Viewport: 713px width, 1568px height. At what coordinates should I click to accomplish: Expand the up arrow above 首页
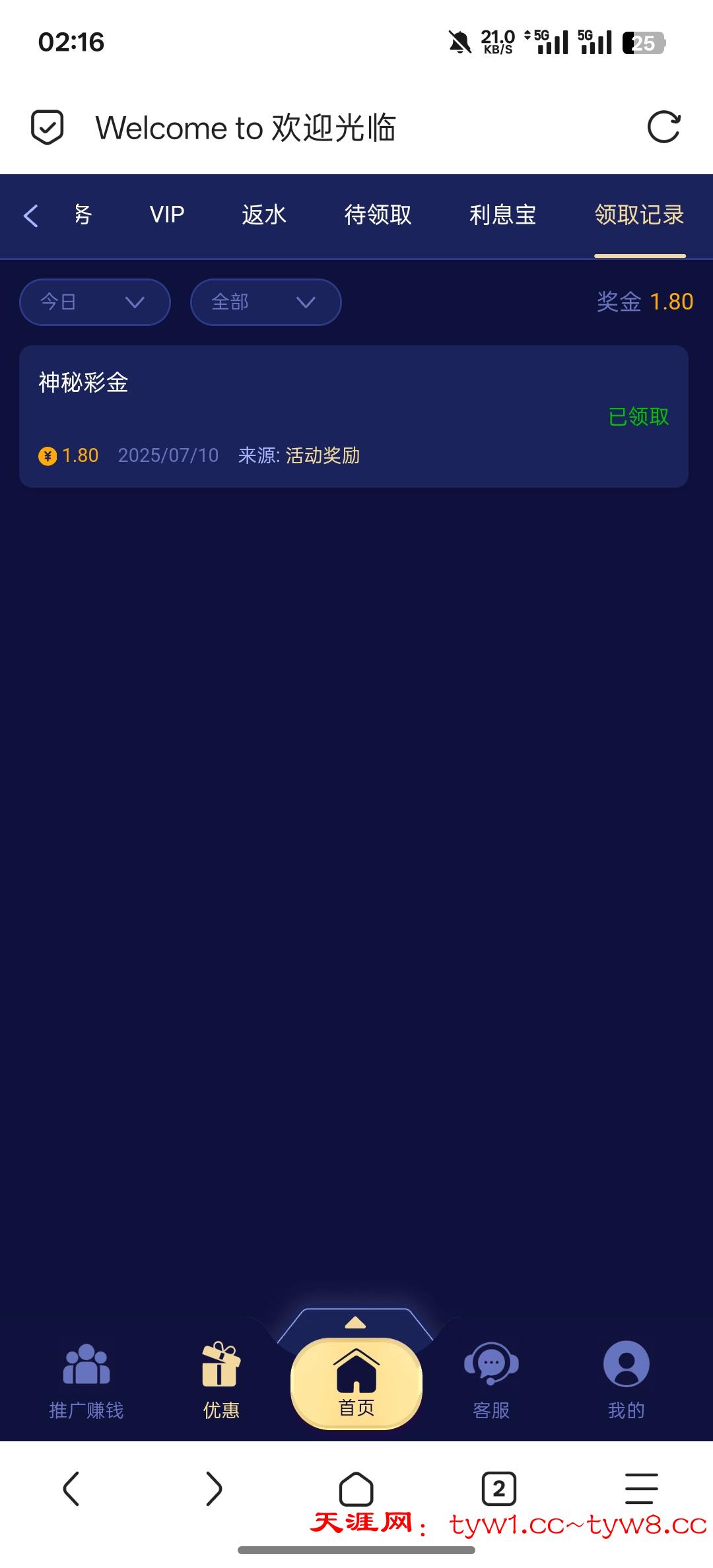pos(355,1323)
